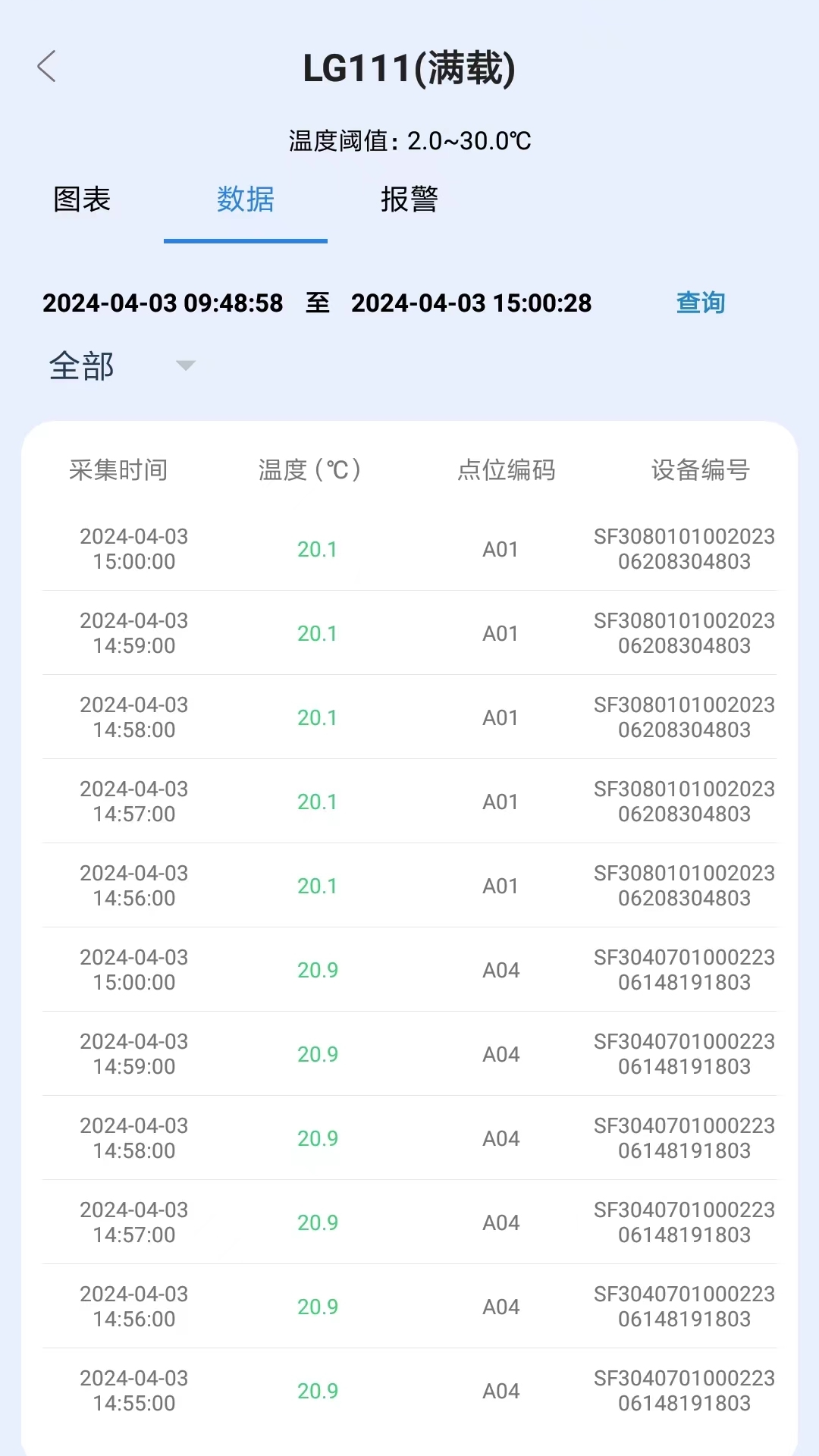Switch to the 图表 tab
Screen dimensions: 819x1456
[80, 200]
